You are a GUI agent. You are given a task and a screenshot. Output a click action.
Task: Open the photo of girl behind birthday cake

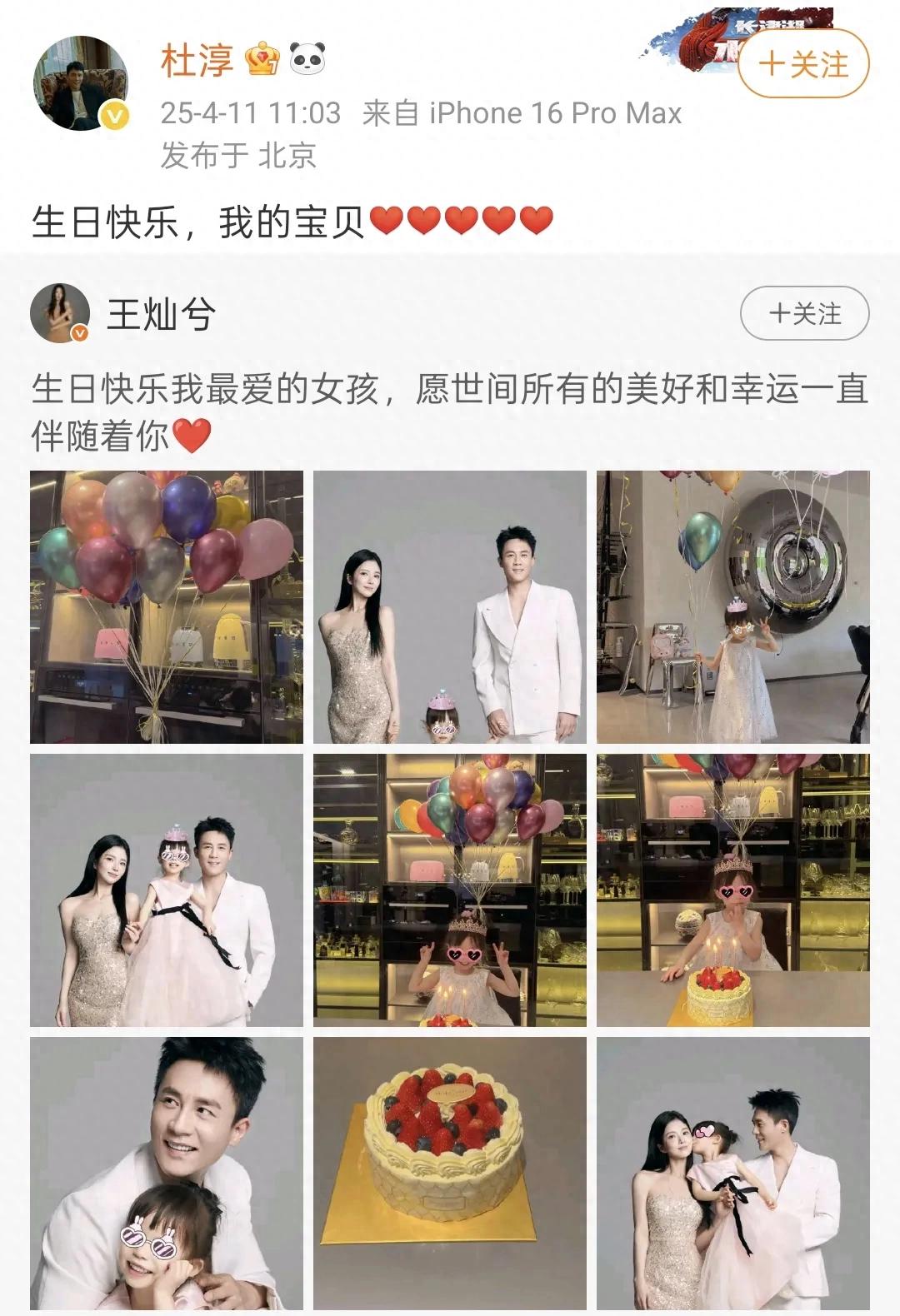coord(733,890)
